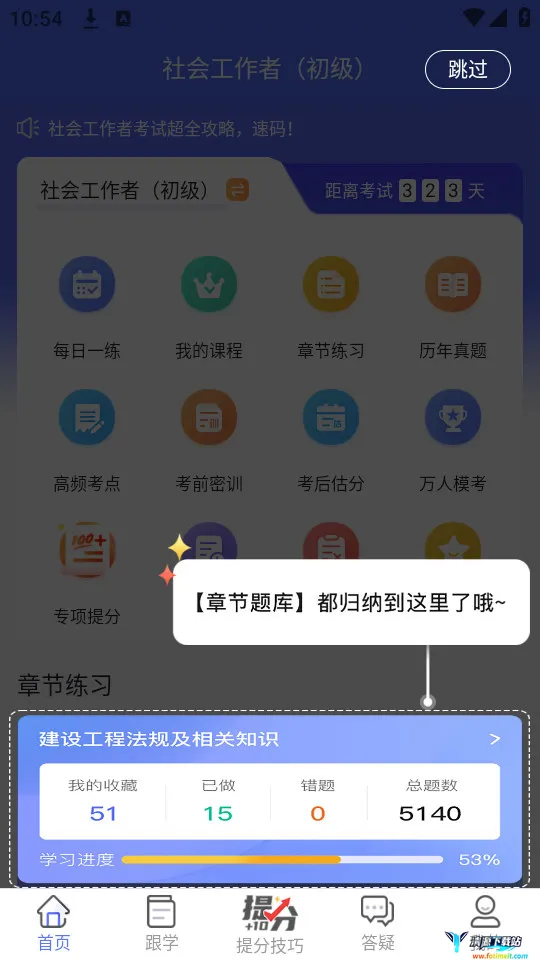The width and height of the screenshot is (540, 960).
Task: Open 万人模考 mock exam
Action: 453,441
